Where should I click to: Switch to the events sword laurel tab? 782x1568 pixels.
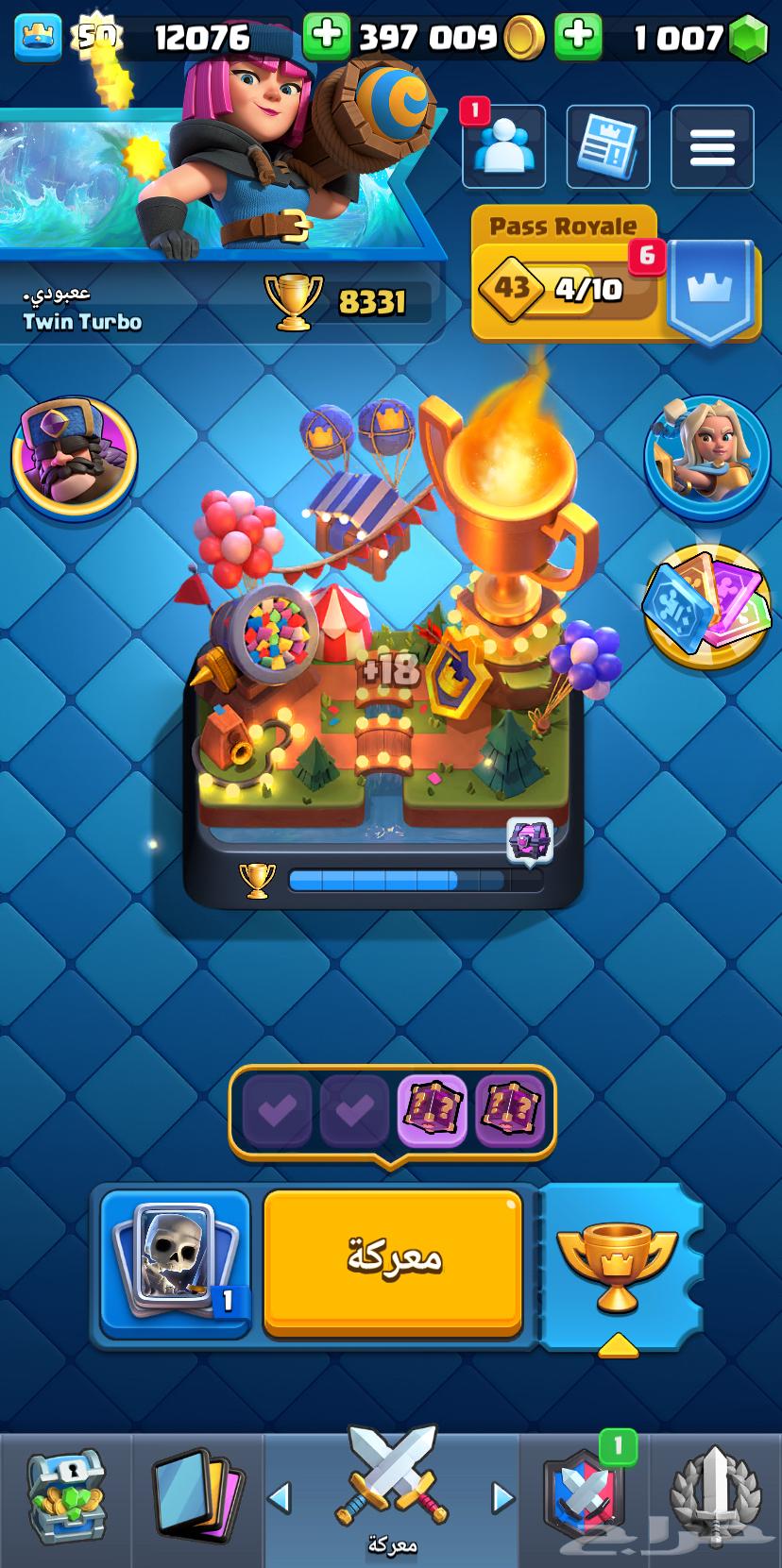click(715, 1497)
